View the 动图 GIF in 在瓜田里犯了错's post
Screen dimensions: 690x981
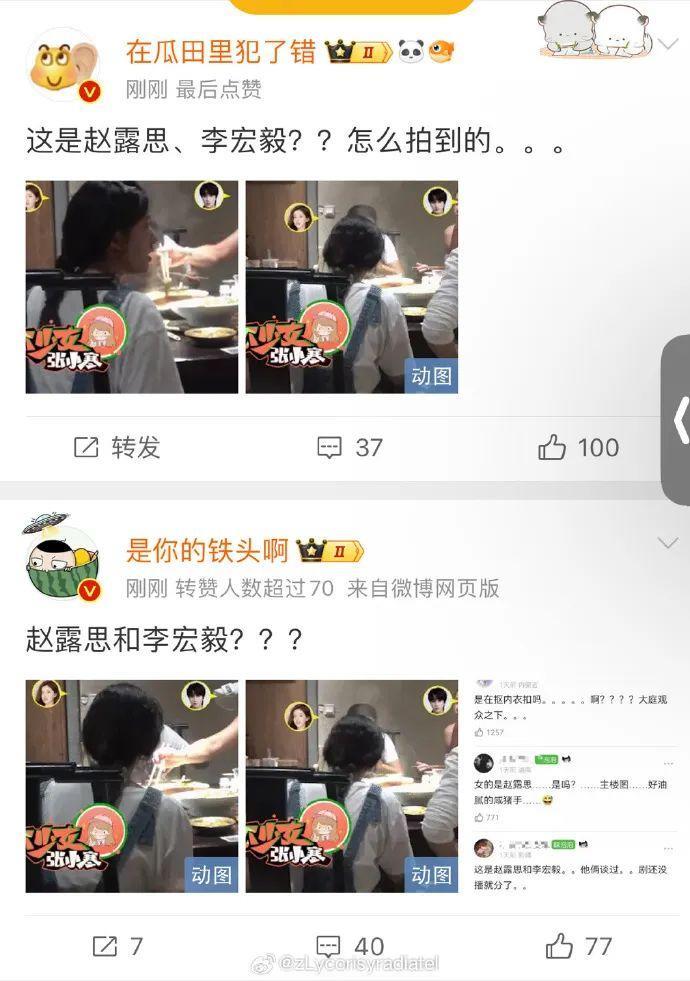click(352, 287)
